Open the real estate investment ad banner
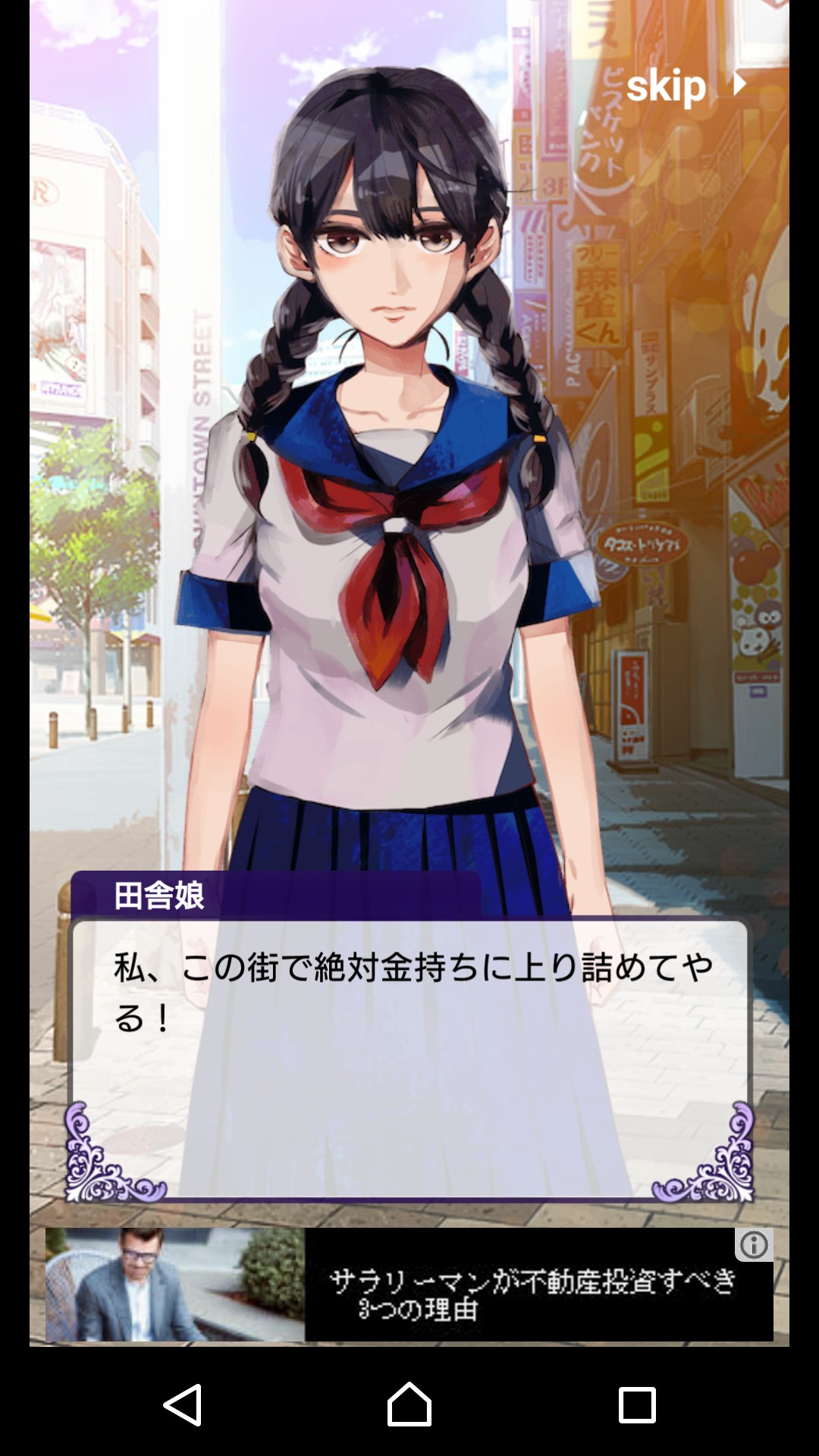 pos(409,1285)
